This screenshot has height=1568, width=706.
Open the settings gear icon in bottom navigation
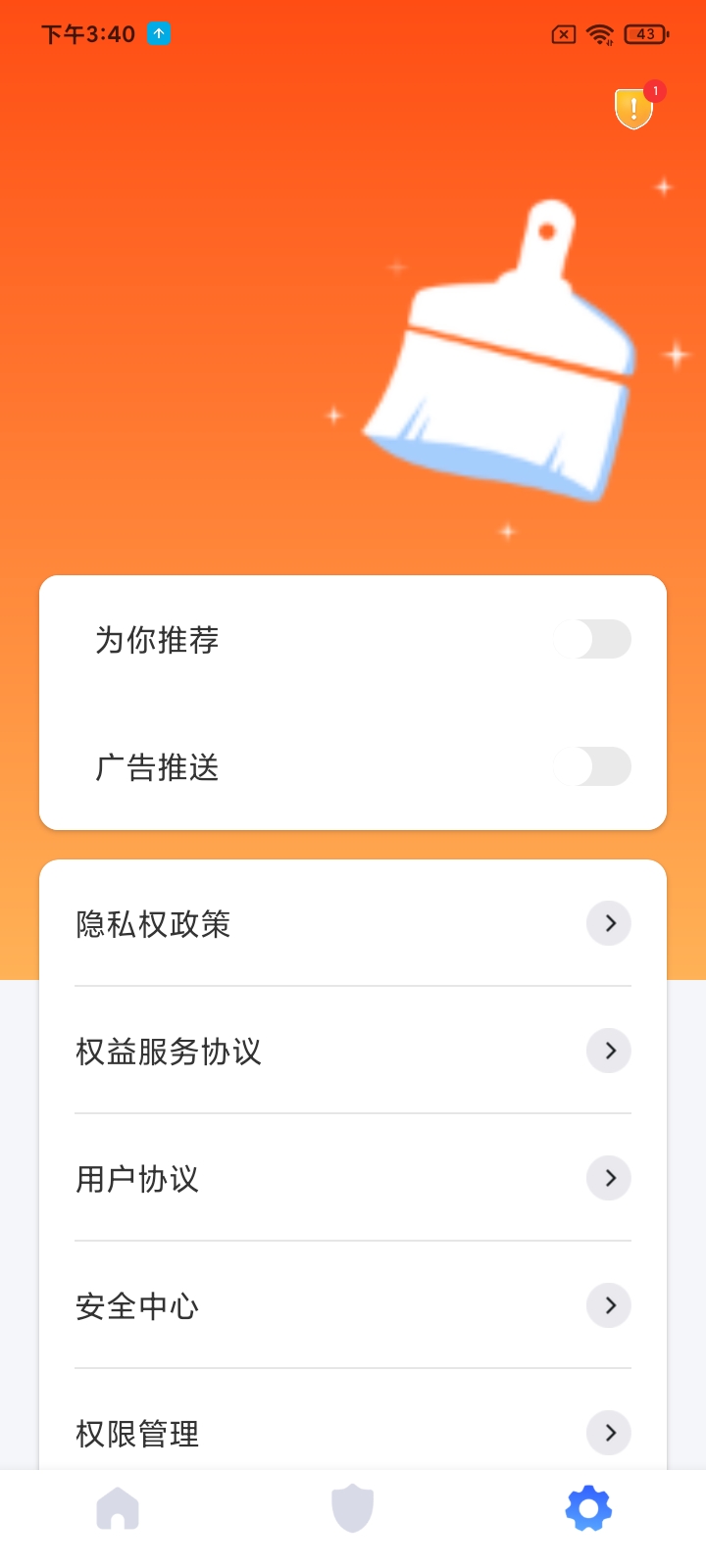point(587,1509)
